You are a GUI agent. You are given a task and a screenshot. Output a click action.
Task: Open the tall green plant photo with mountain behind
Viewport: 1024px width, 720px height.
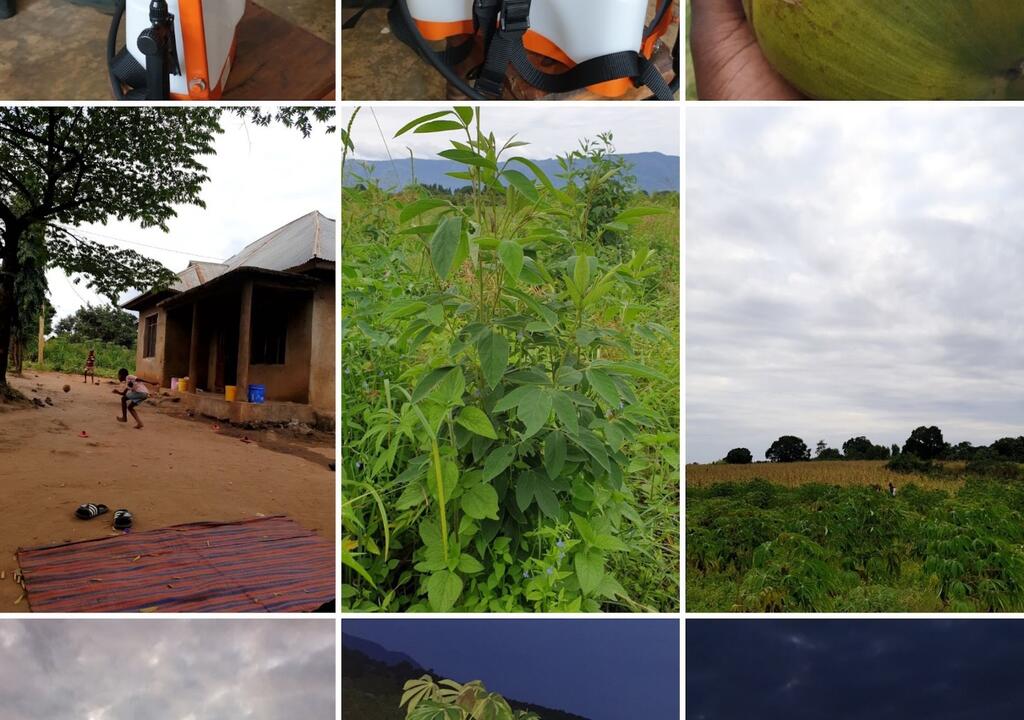pos(510,358)
